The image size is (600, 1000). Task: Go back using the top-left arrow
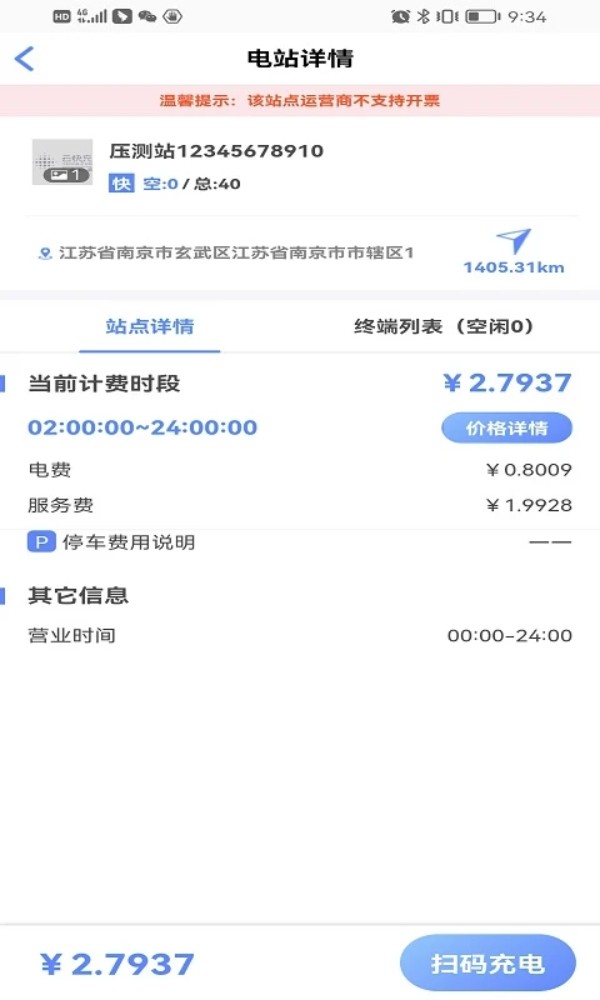point(24,59)
